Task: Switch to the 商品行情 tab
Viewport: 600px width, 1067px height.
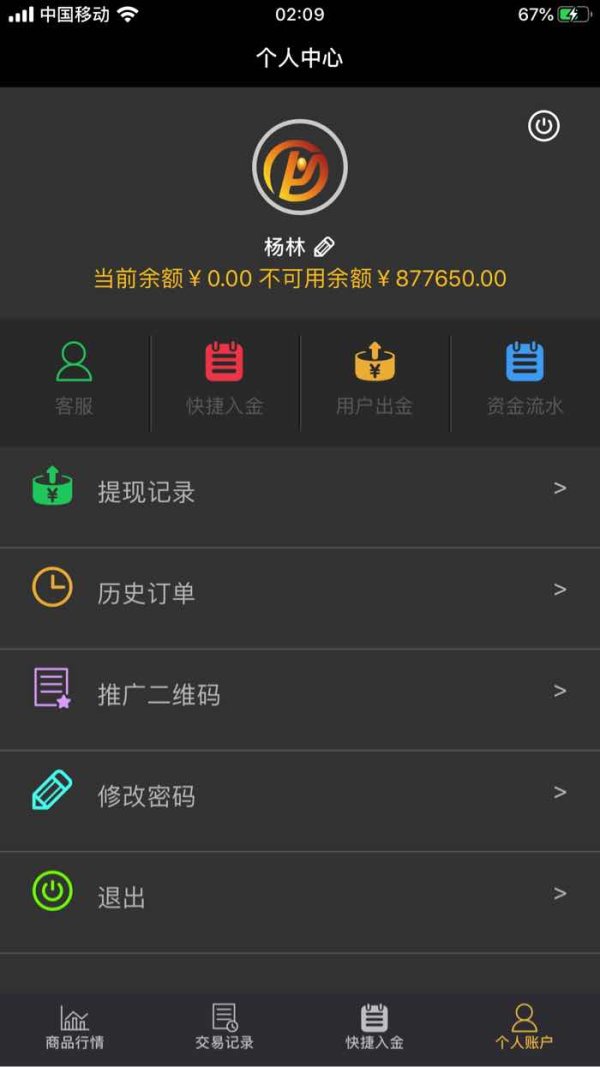Action: point(75,1027)
